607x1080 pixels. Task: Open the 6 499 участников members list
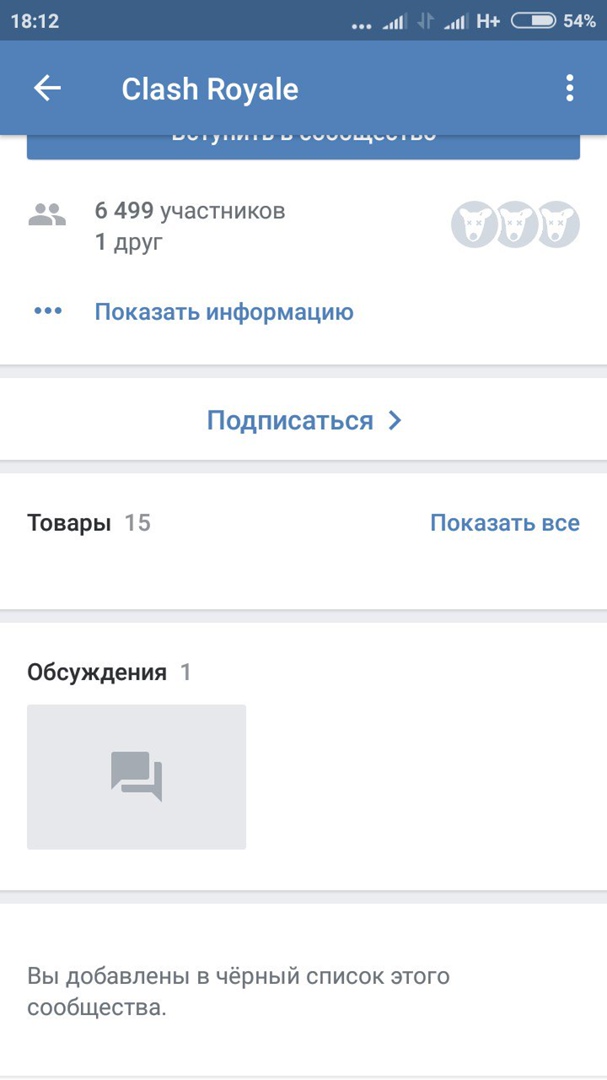(190, 211)
